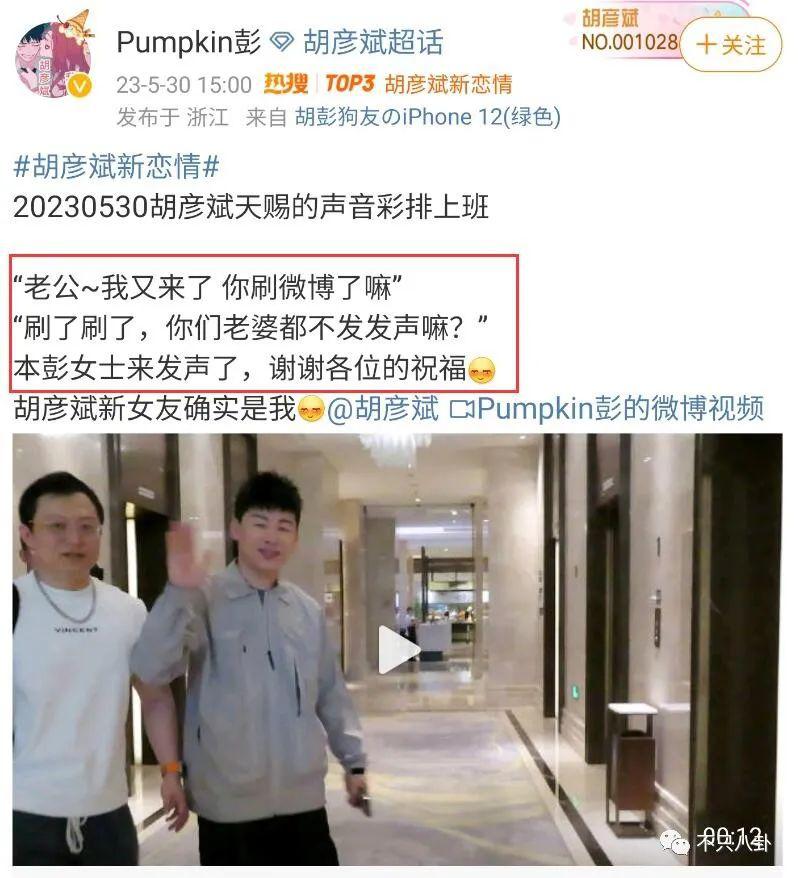798x878 pixels.
Task: Tap the 胡彭狗友のiPhone 12(绿色) source link
Action: tap(427, 117)
